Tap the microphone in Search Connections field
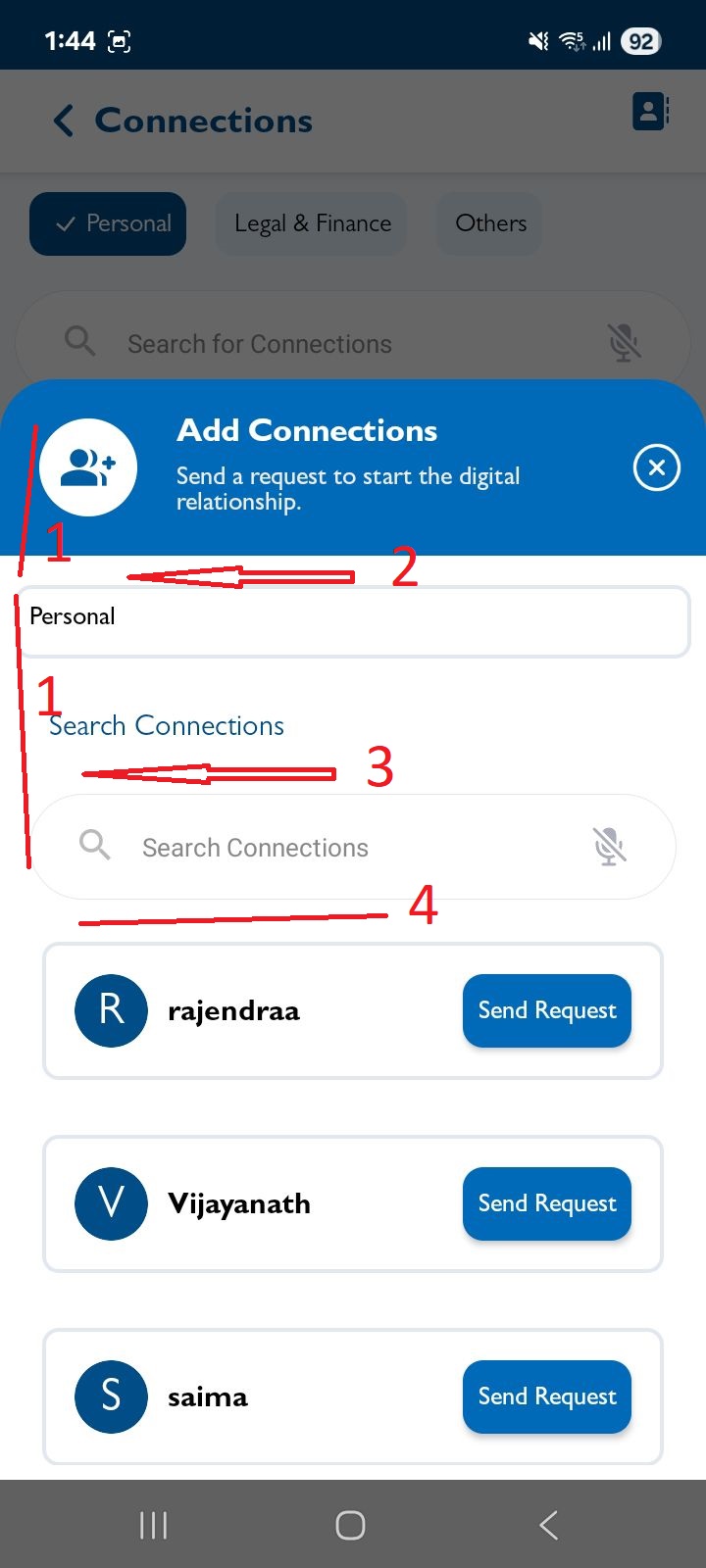 point(609,847)
